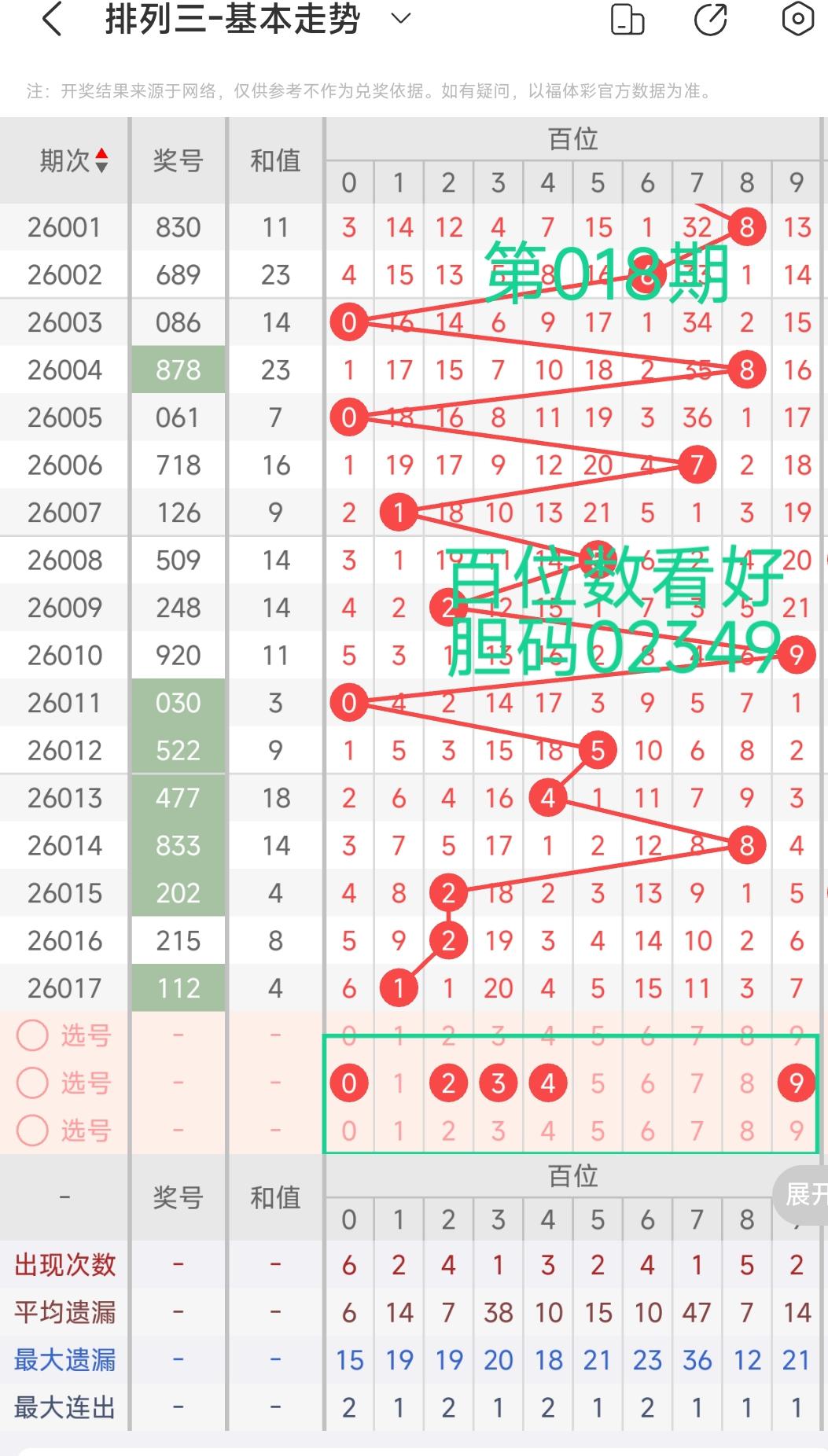The width and height of the screenshot is (828, 1456).
Task: Open the 排列三-基本走势 chart type dropdown
Action: coord(400,19)
